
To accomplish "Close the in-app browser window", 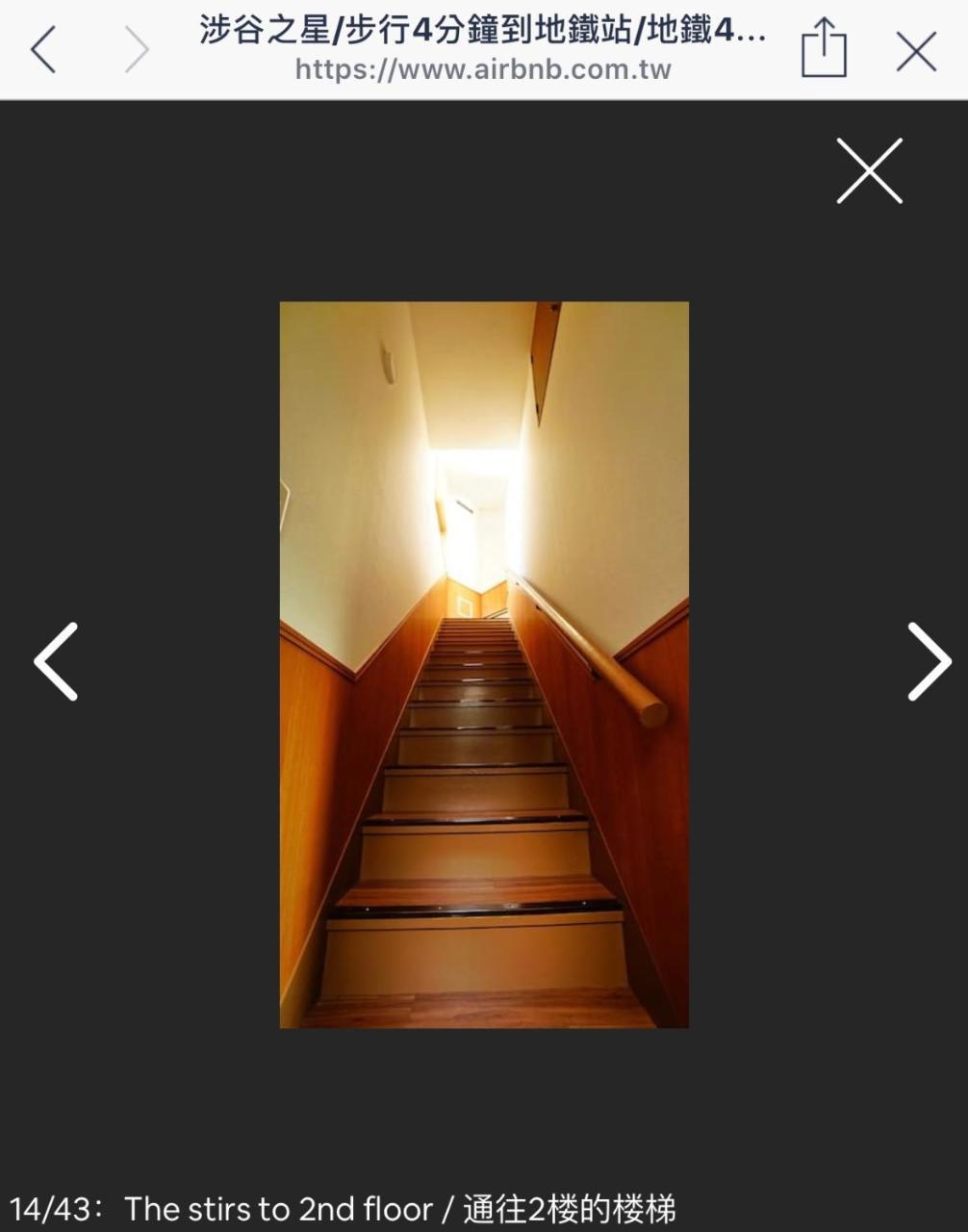I will coord(916,51).
